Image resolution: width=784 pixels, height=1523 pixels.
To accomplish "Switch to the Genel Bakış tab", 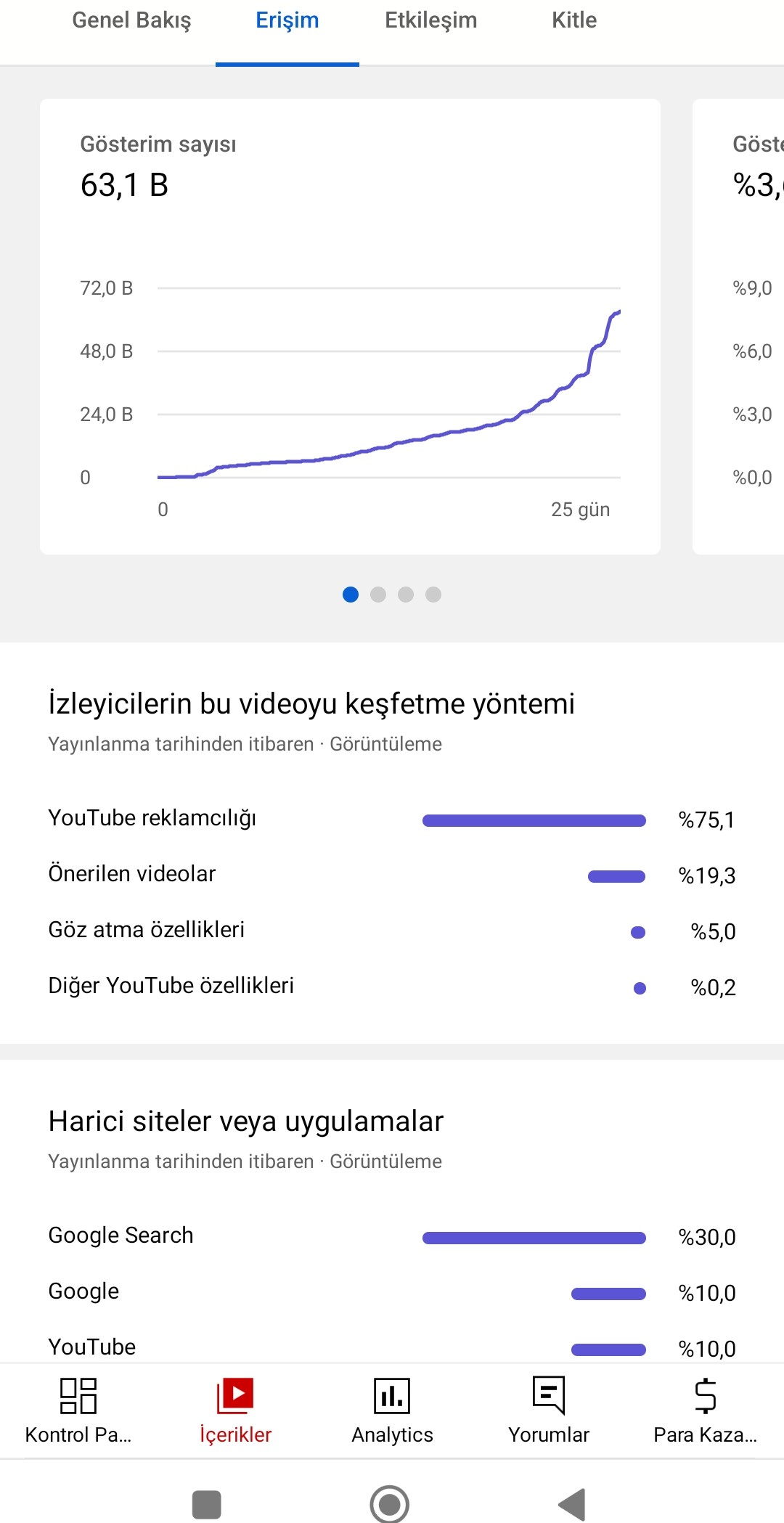I will point(131,22).
